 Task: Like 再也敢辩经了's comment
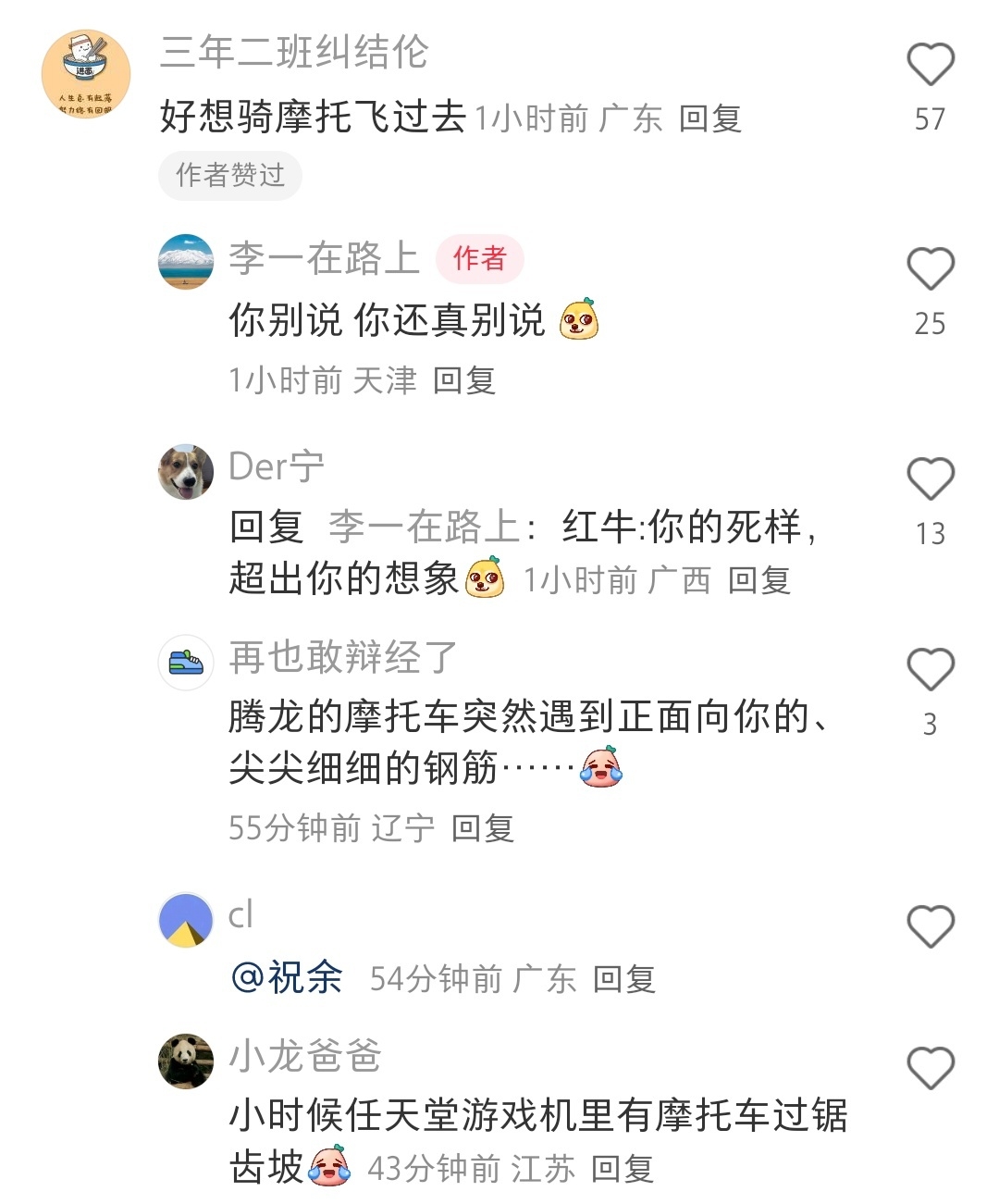point(930,669)
